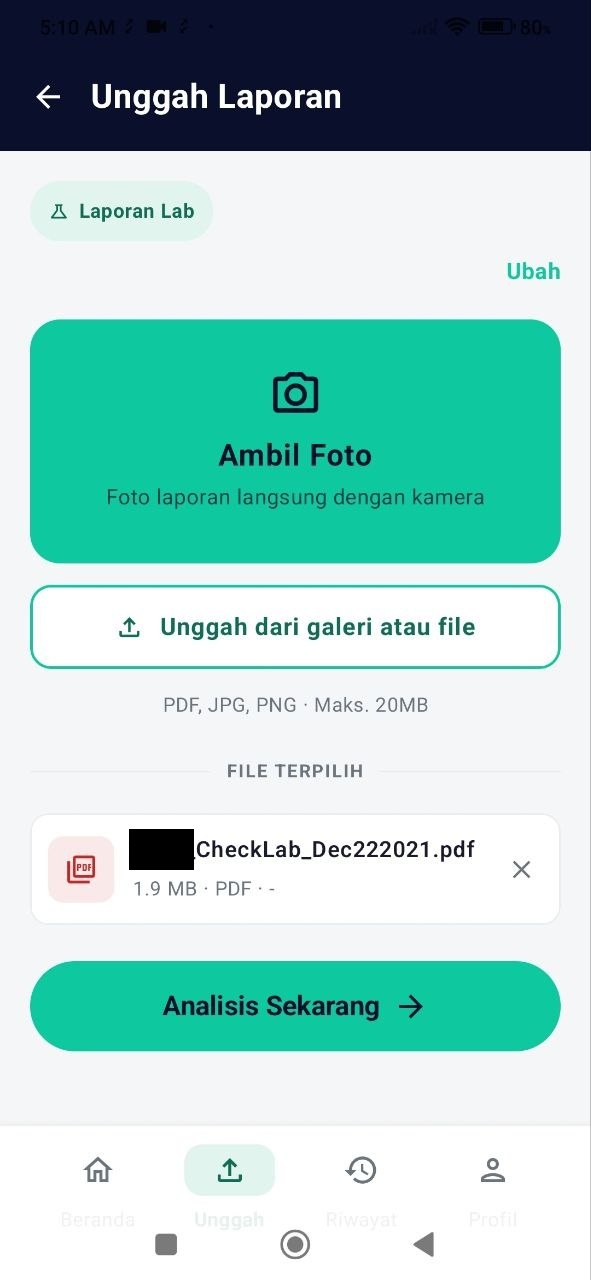Switch to the Riwayat tab
Viewport: 591px width, 1280px height.
click(x=361, y=1187)
